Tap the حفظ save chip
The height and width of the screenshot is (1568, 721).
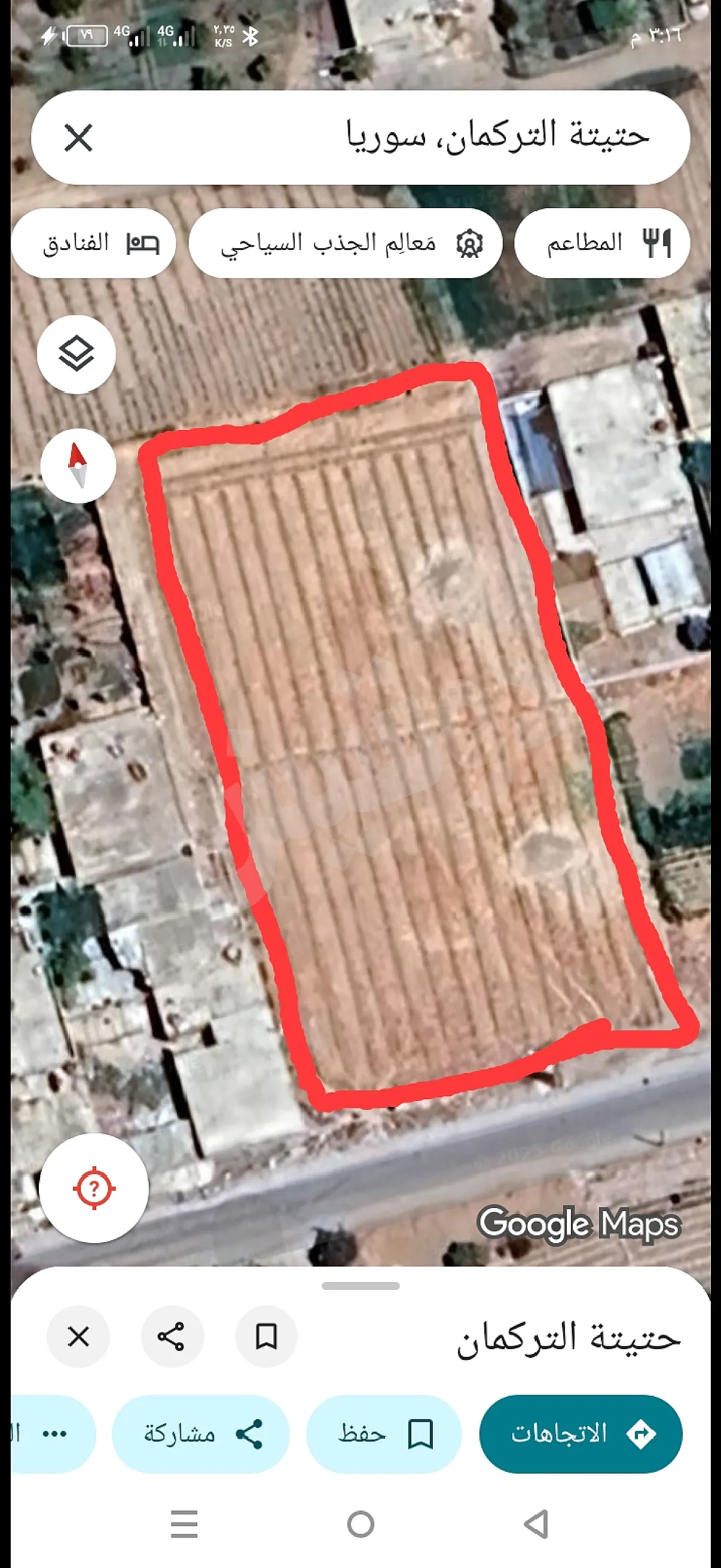tap(384, 1434)
